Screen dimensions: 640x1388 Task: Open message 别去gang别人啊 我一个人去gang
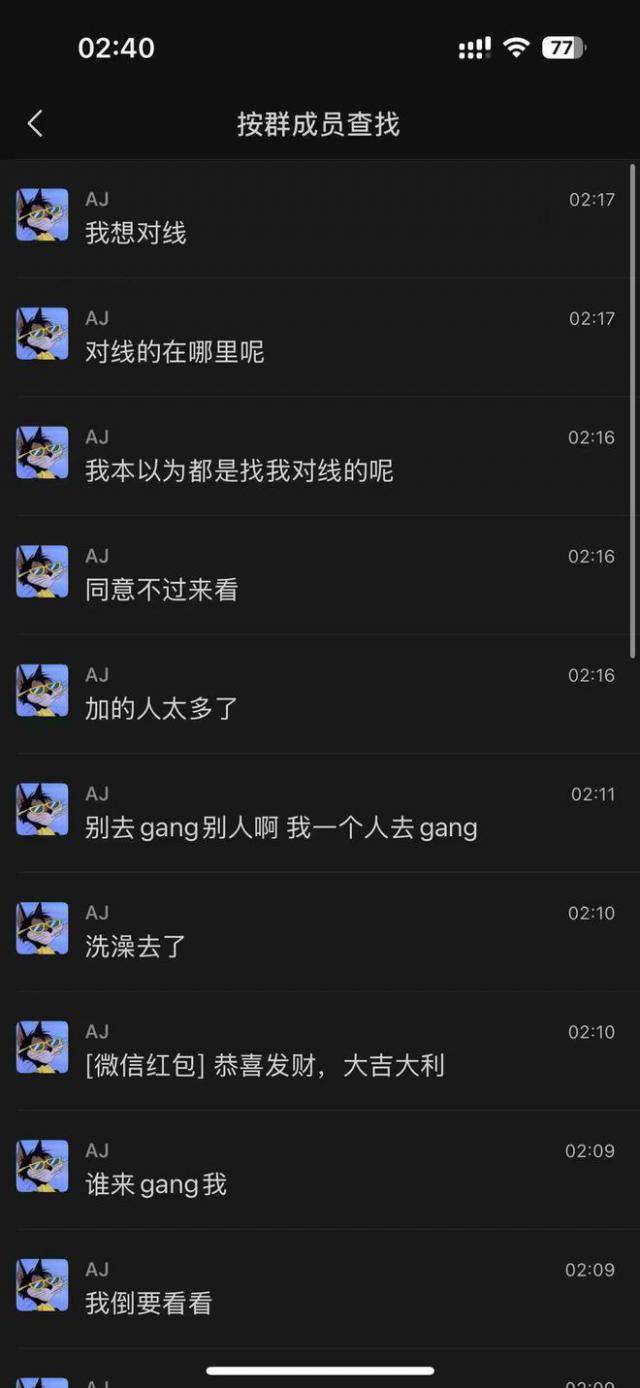281,828
